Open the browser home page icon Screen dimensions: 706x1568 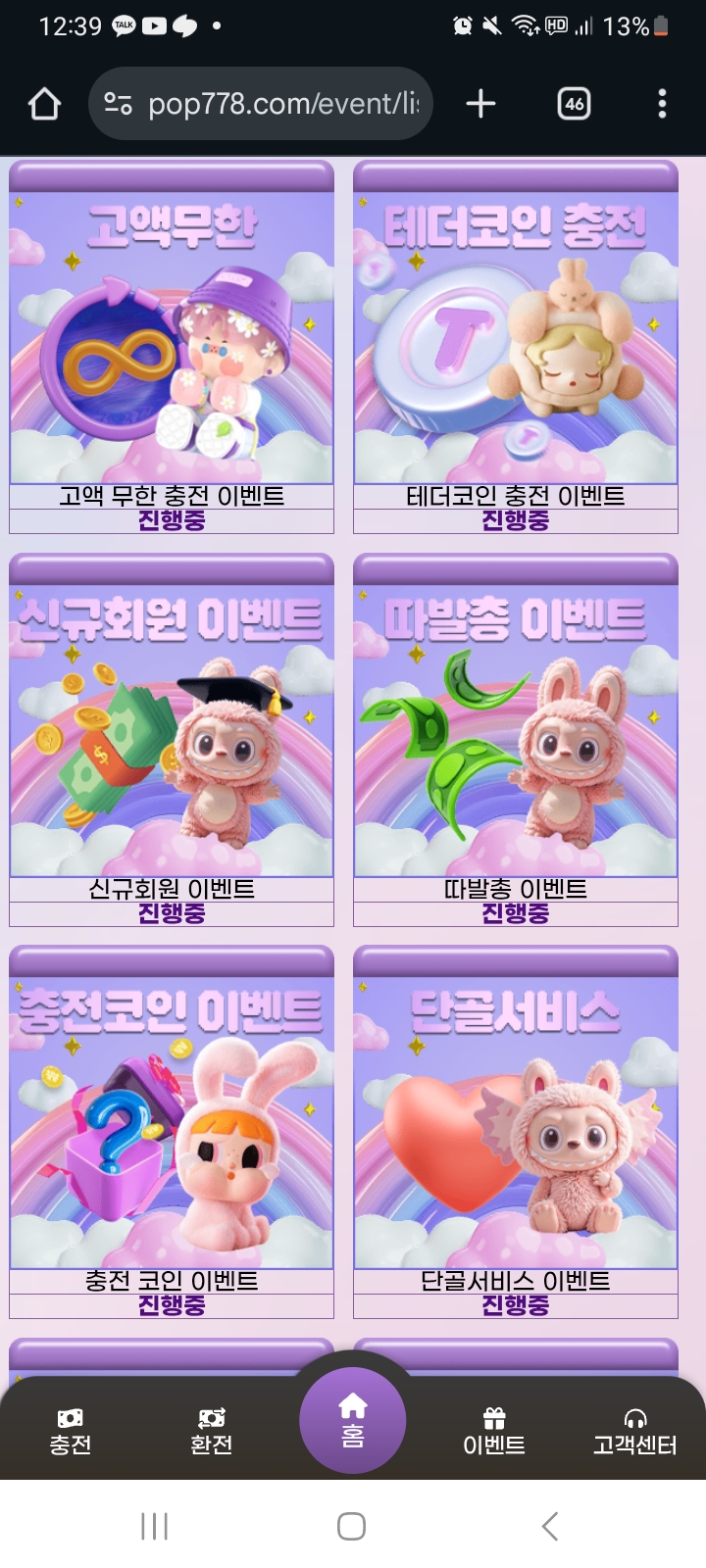(45, 104)
